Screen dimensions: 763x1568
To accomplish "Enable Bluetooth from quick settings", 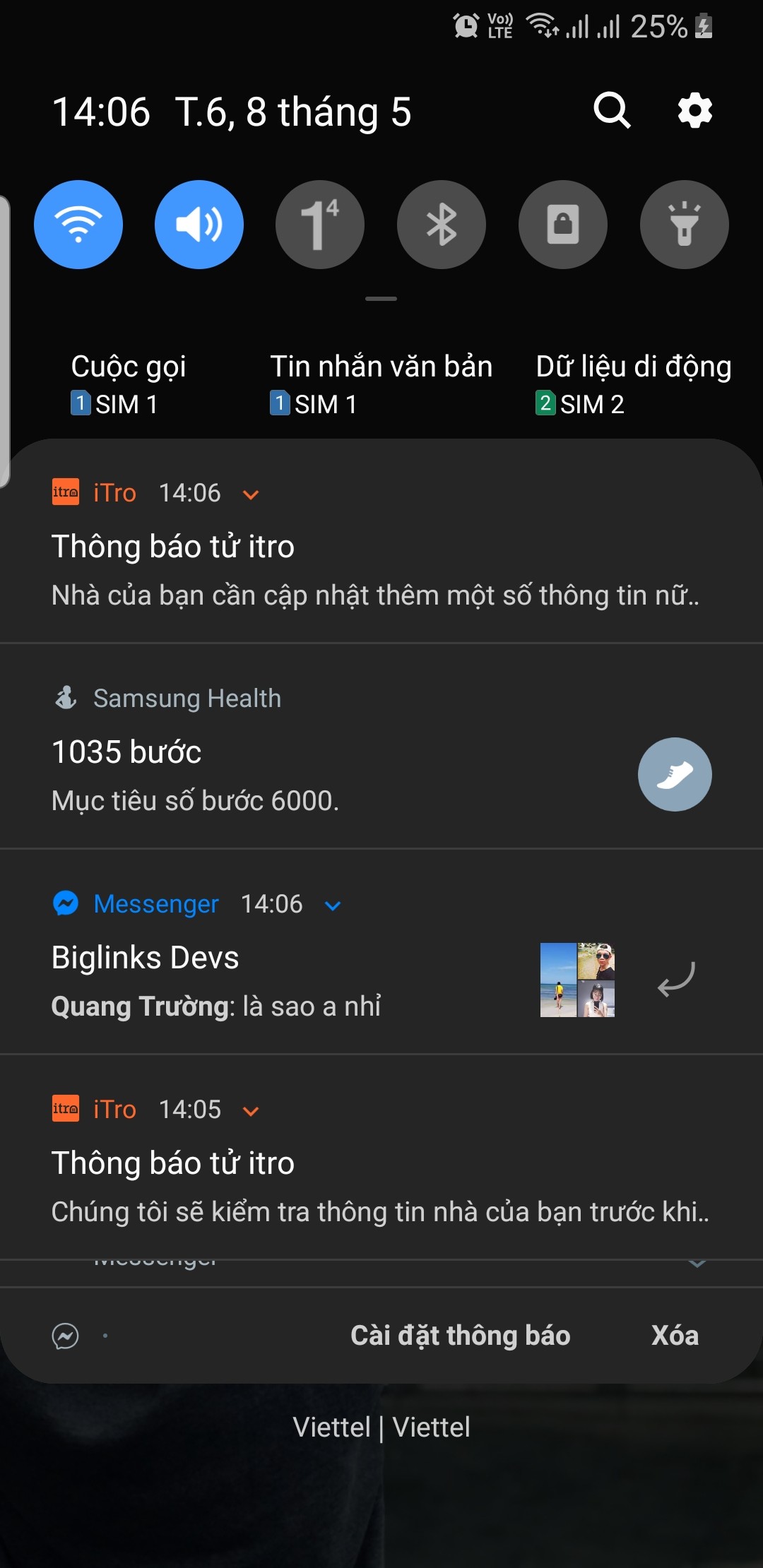I will coord(442,225).
